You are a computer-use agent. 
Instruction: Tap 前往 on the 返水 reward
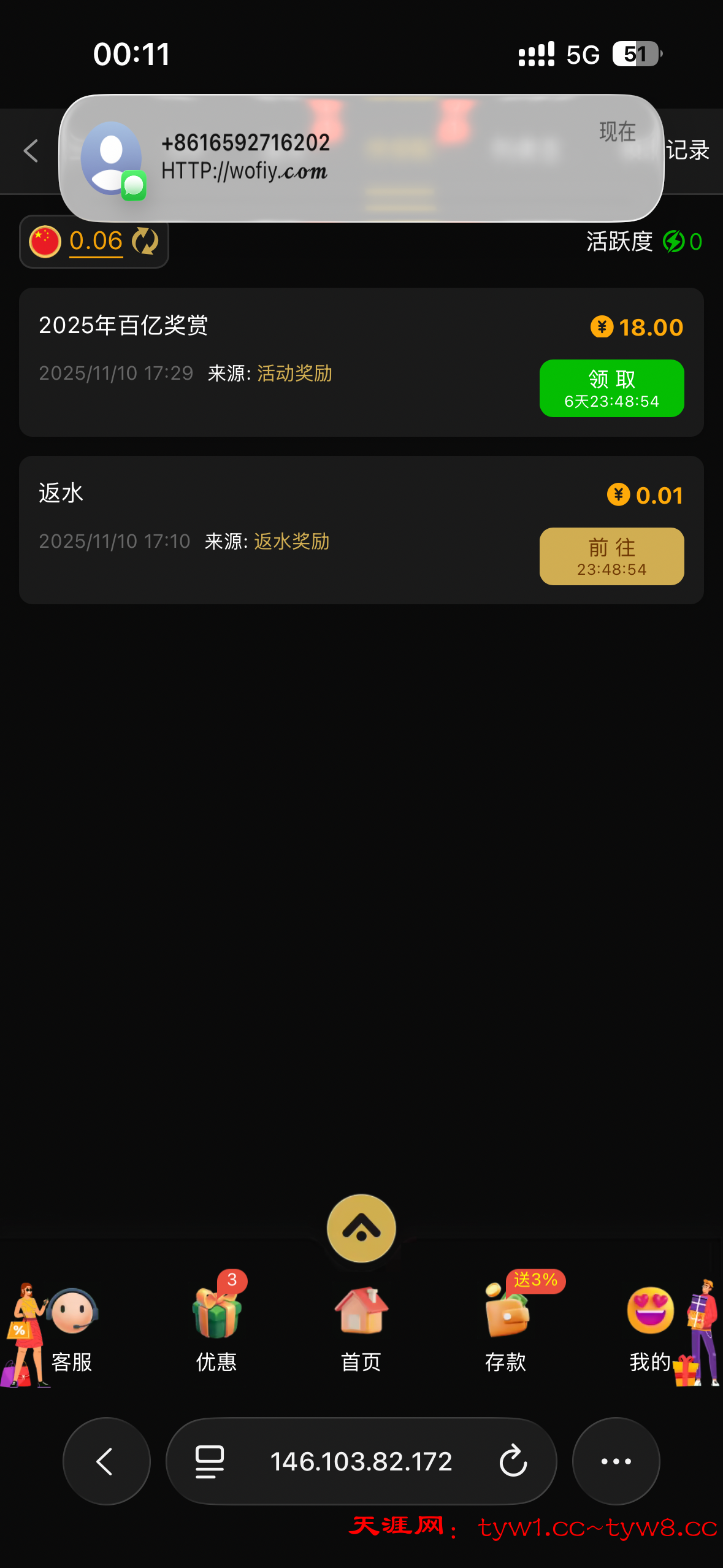coord(611,556)
